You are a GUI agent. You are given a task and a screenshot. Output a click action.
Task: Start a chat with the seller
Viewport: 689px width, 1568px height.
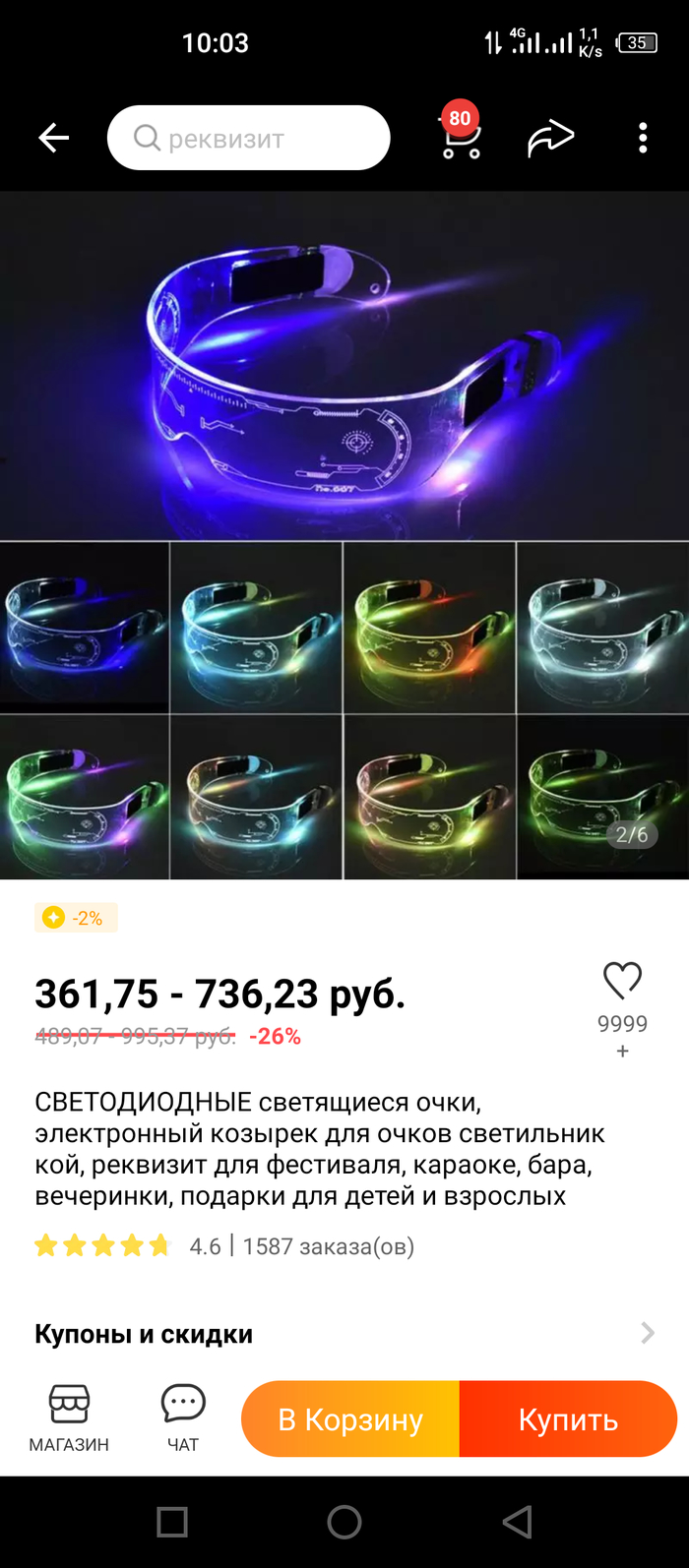(183, 1417)
